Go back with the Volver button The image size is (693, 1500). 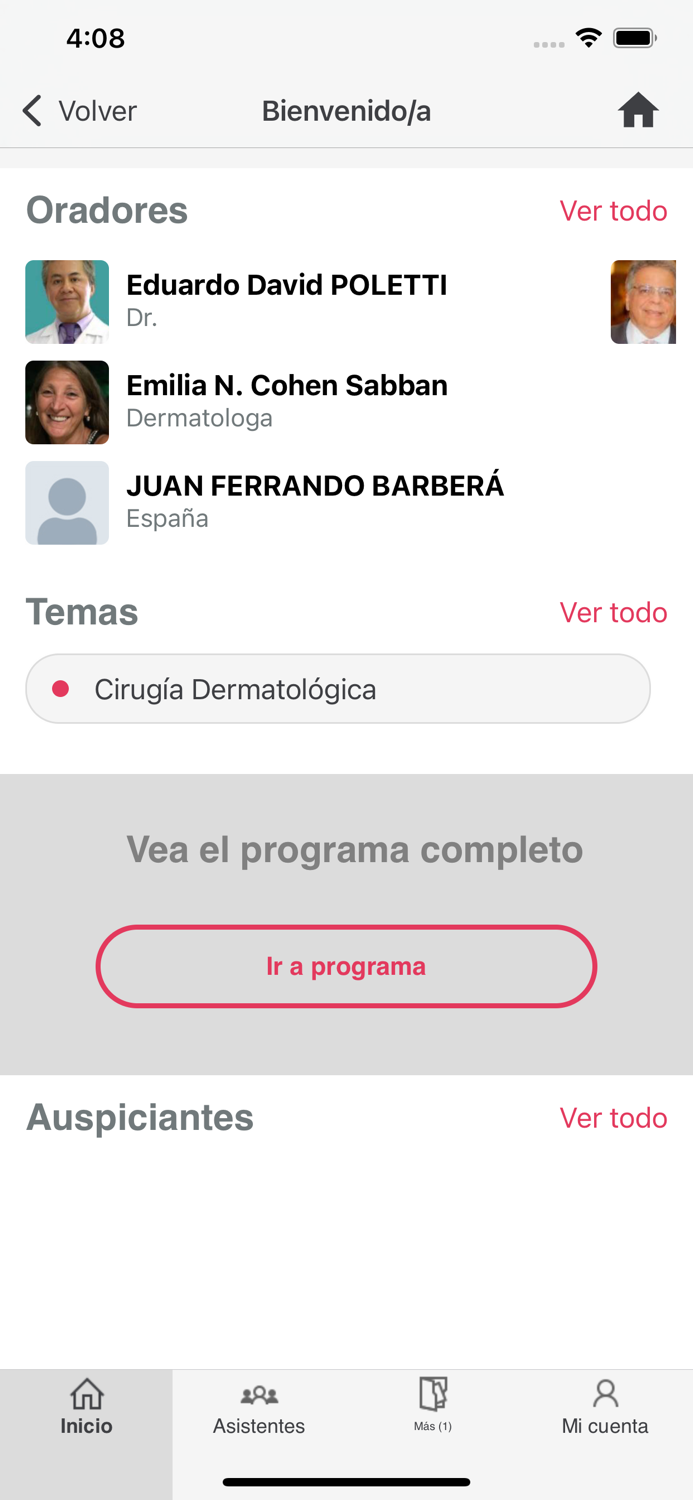[80, 111]
